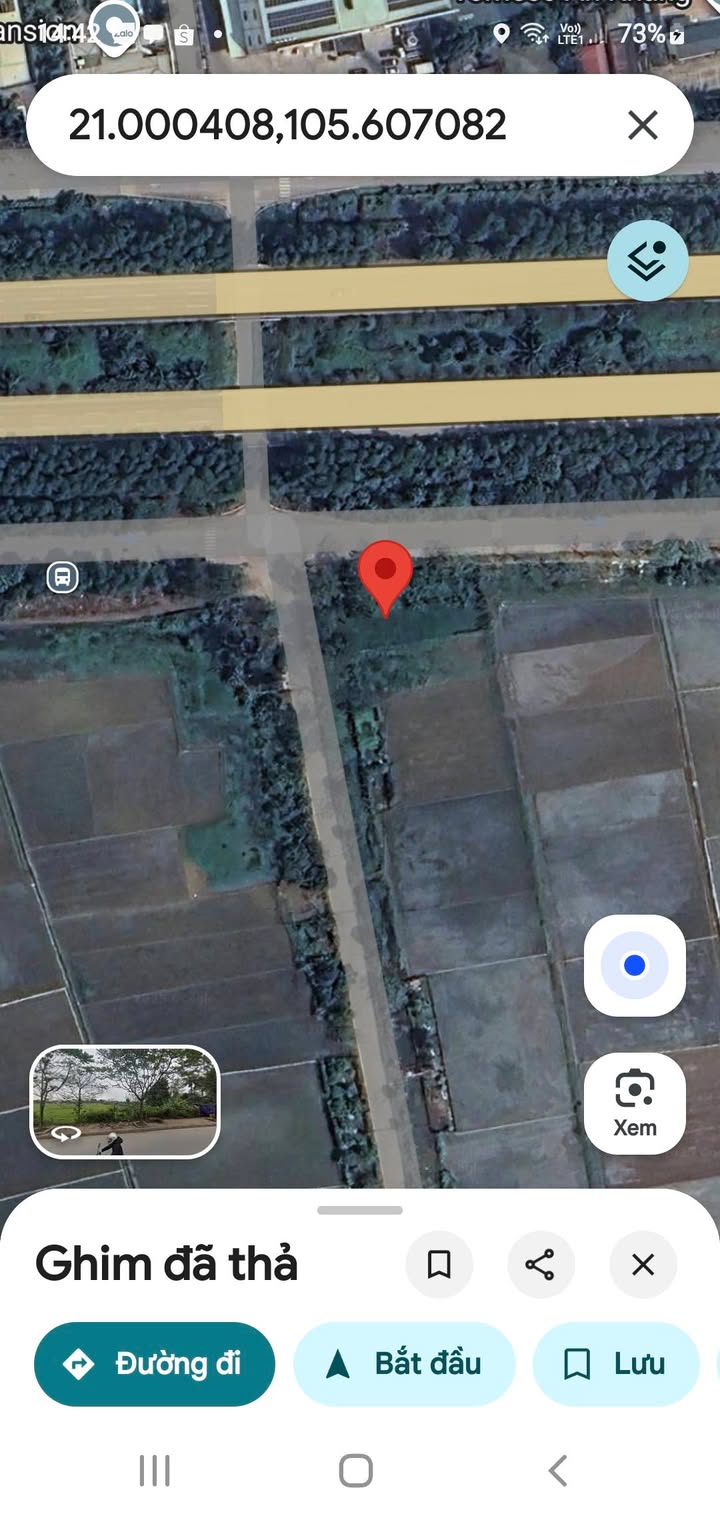Open the Street View preview thumbnail

tap(125, 1102)
